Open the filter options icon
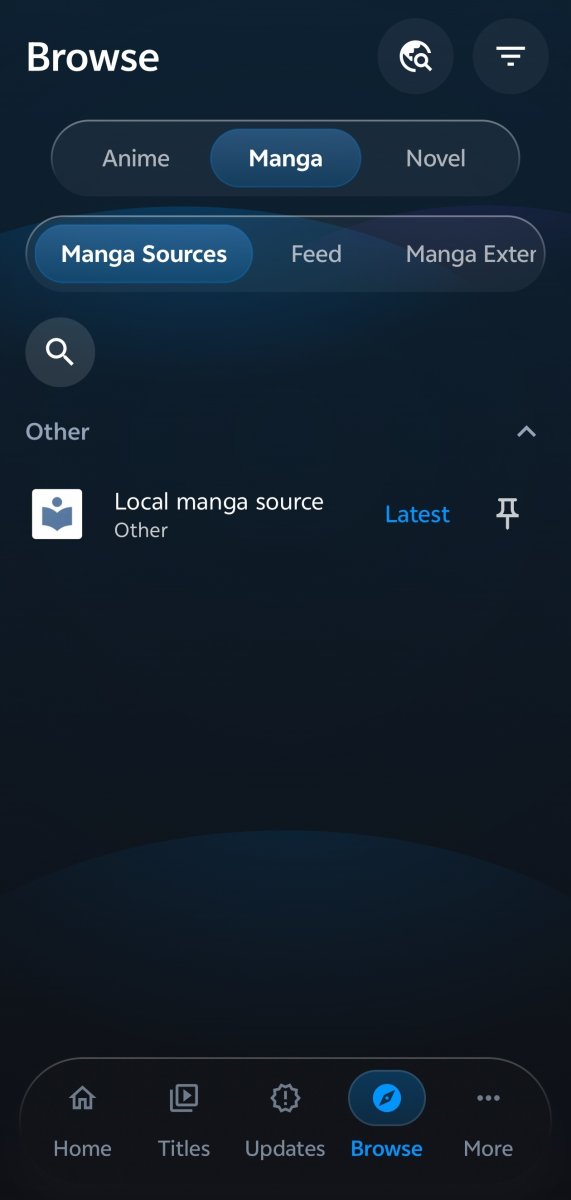571x1200 pixels. [x=510, y=57]
